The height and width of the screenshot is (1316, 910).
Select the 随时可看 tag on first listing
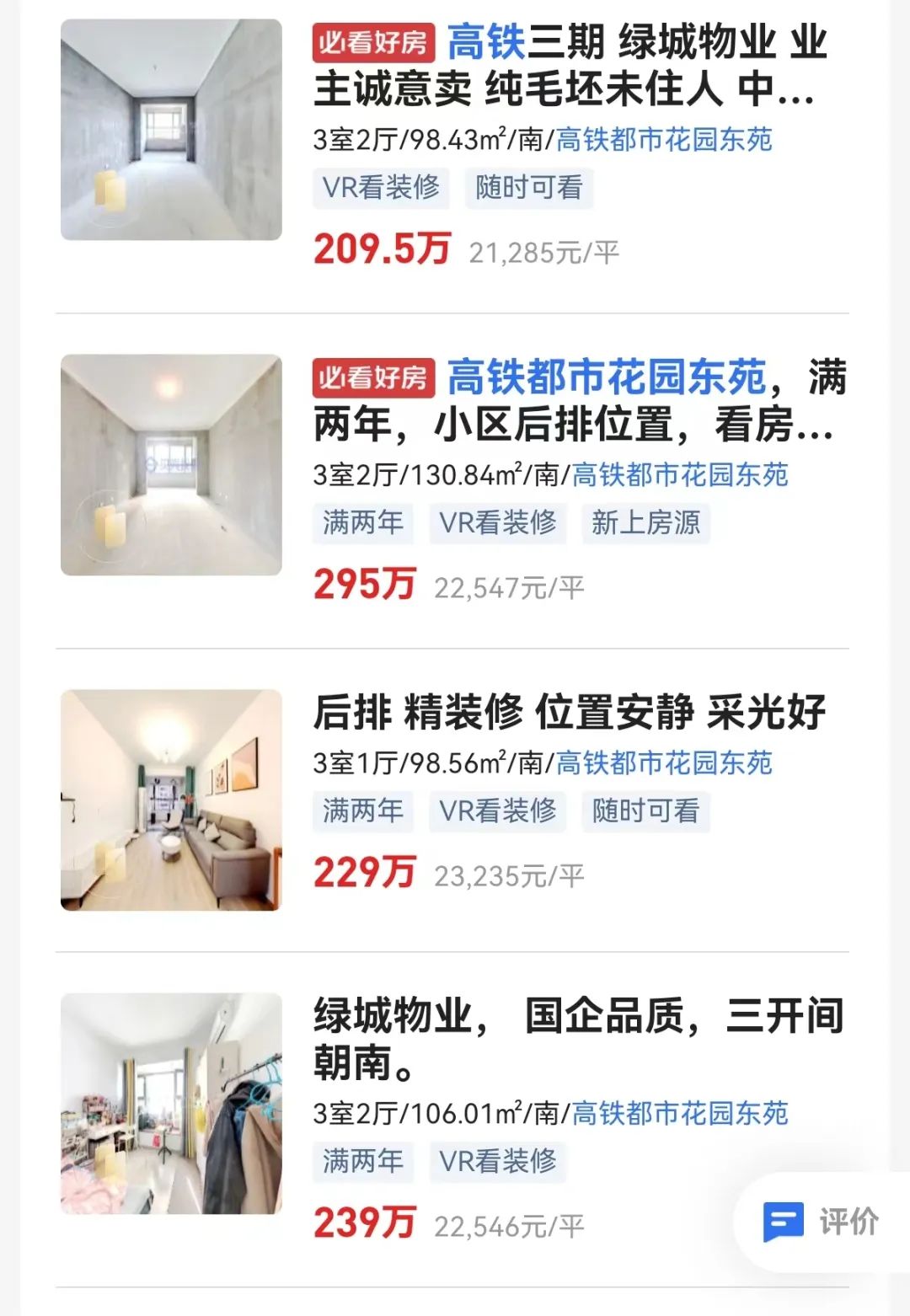pyautogui.click(x=531, y=190)
